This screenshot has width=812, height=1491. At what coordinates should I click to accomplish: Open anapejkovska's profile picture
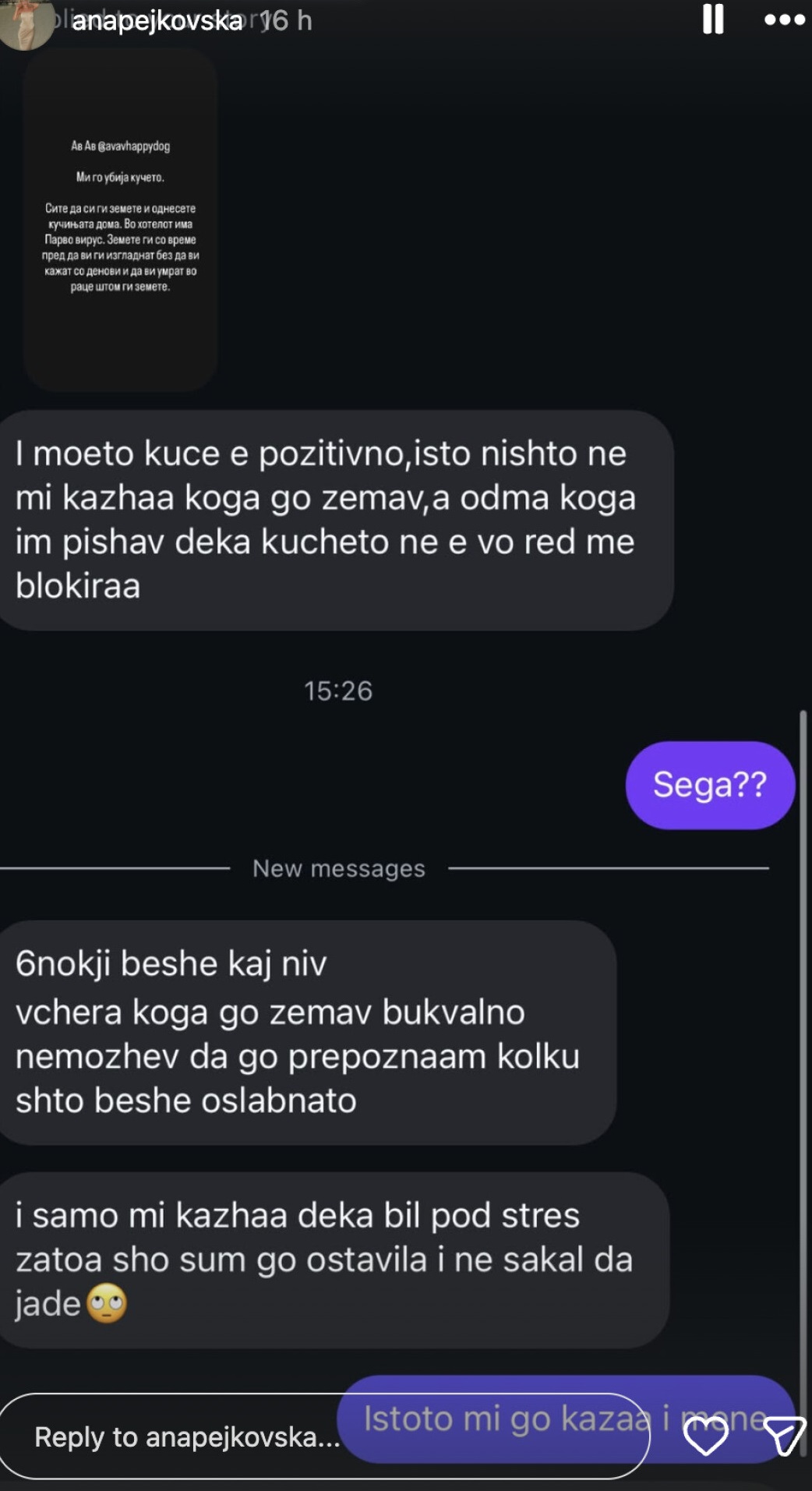[27, 22]
